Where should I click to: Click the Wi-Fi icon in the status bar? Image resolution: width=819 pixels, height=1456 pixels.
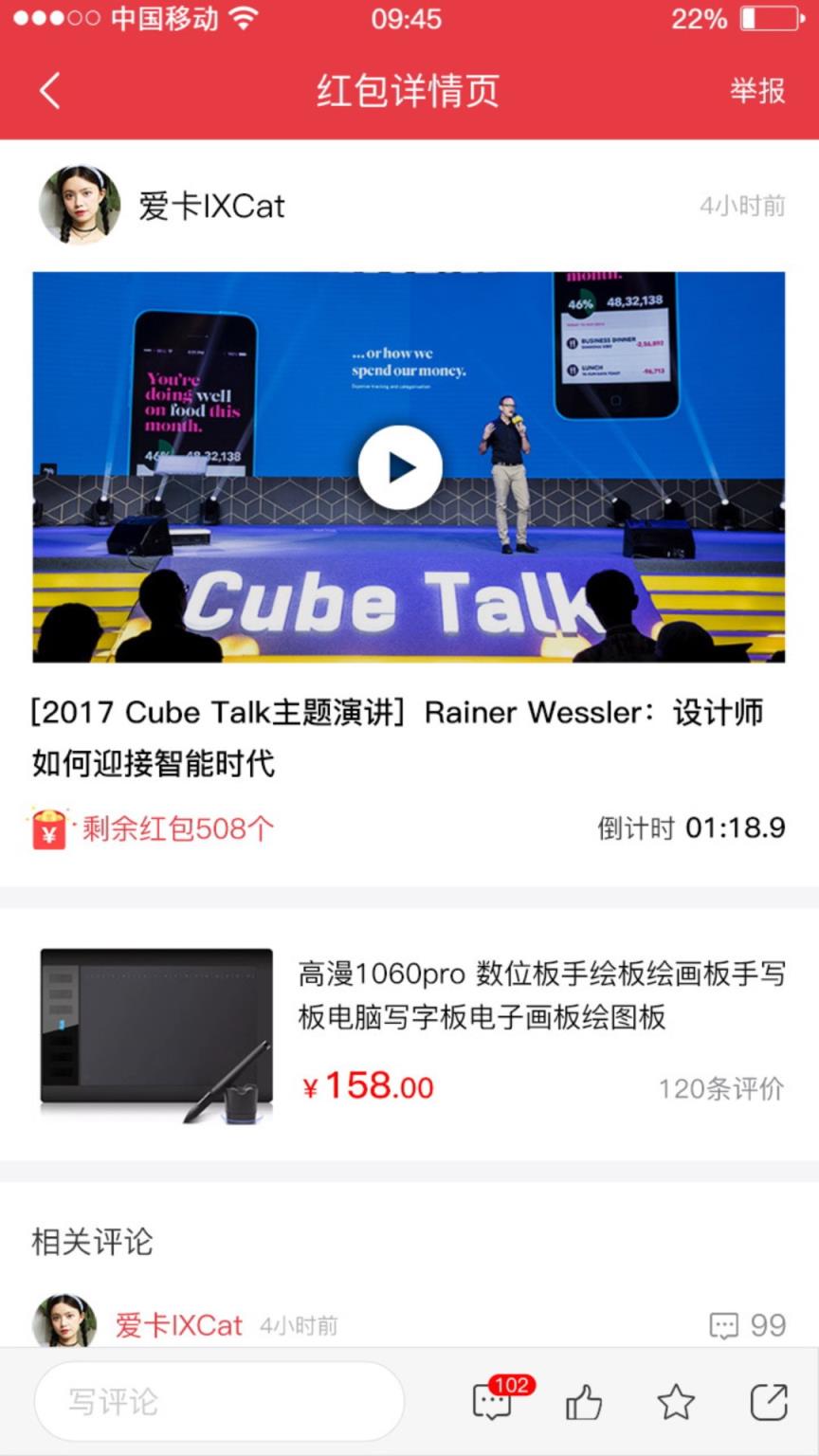246,19
